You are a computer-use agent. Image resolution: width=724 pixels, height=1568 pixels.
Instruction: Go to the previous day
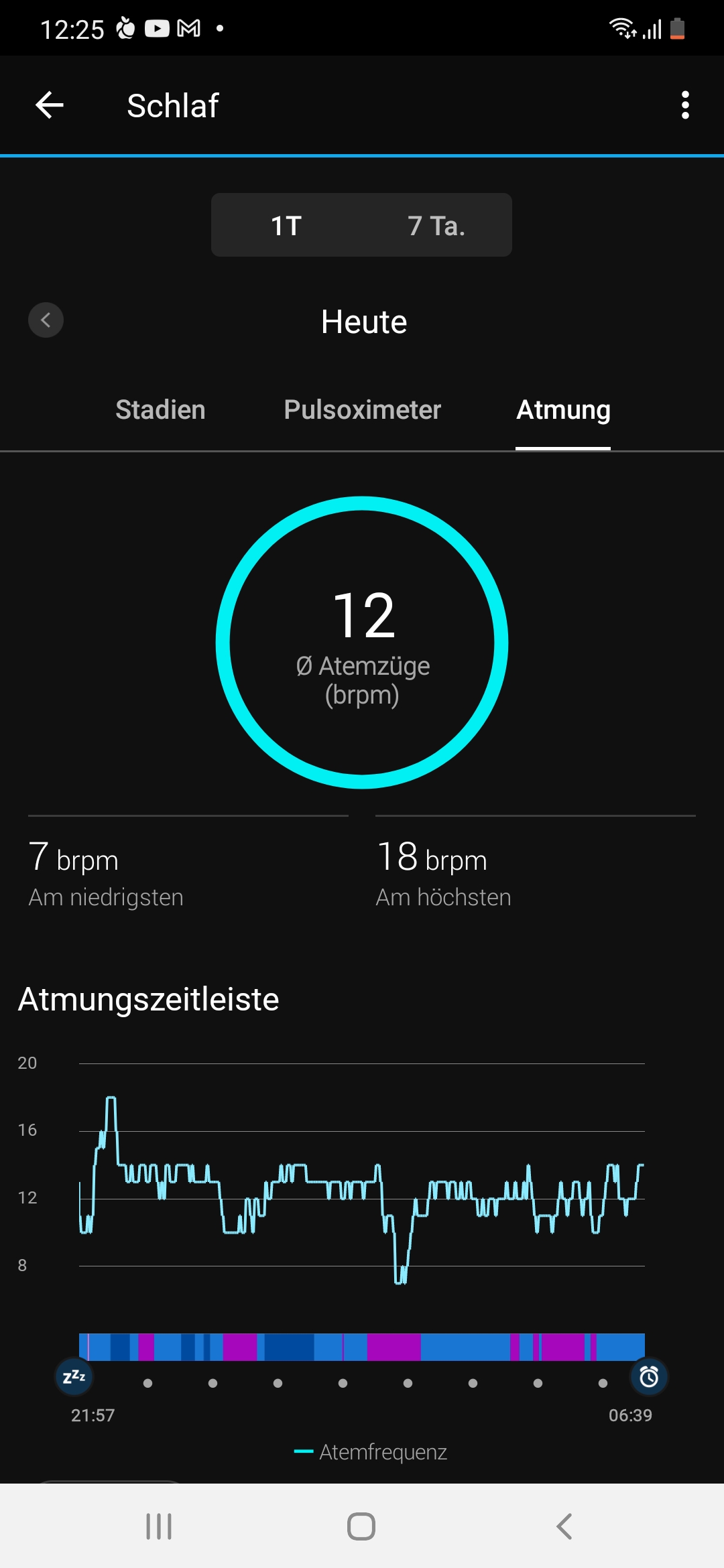46,320
